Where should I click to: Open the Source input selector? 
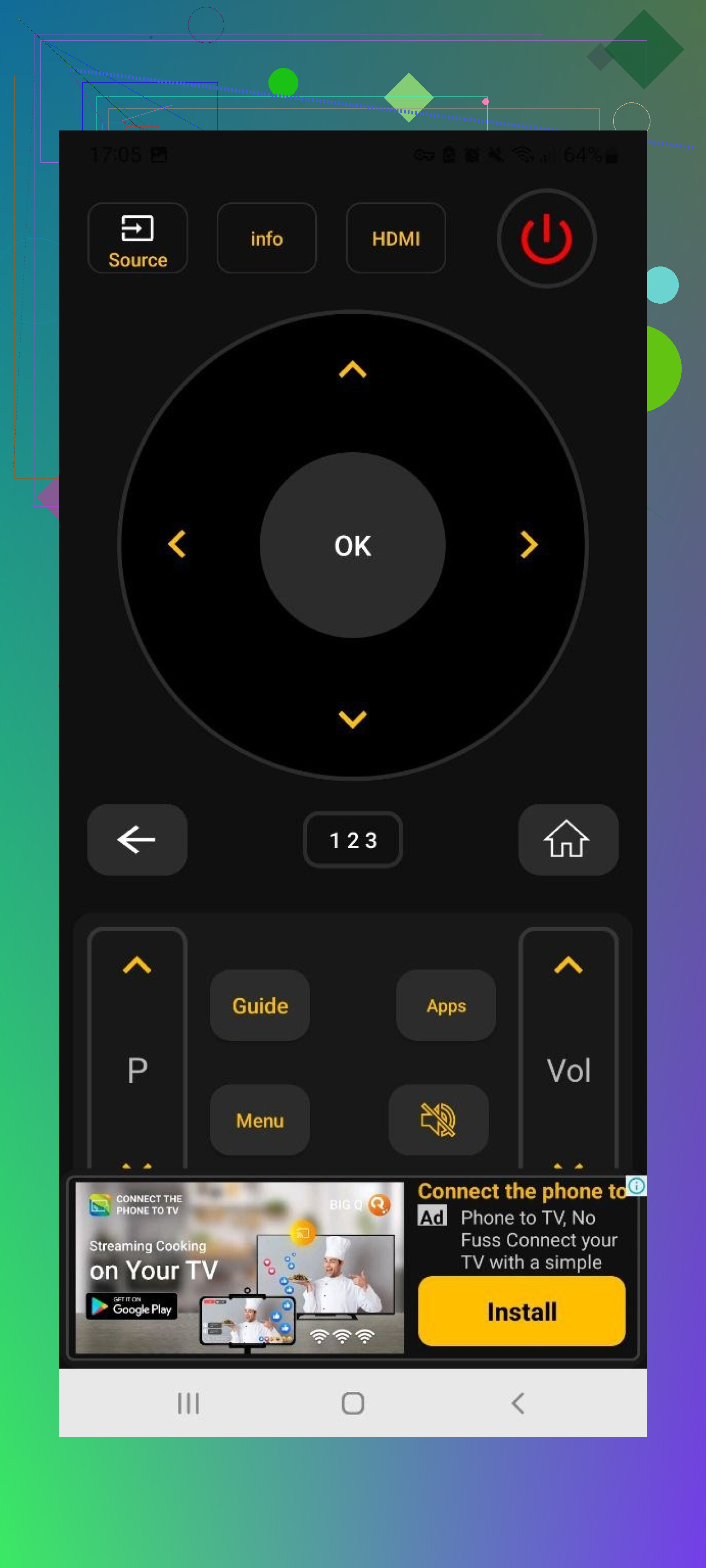coord(137,238)
